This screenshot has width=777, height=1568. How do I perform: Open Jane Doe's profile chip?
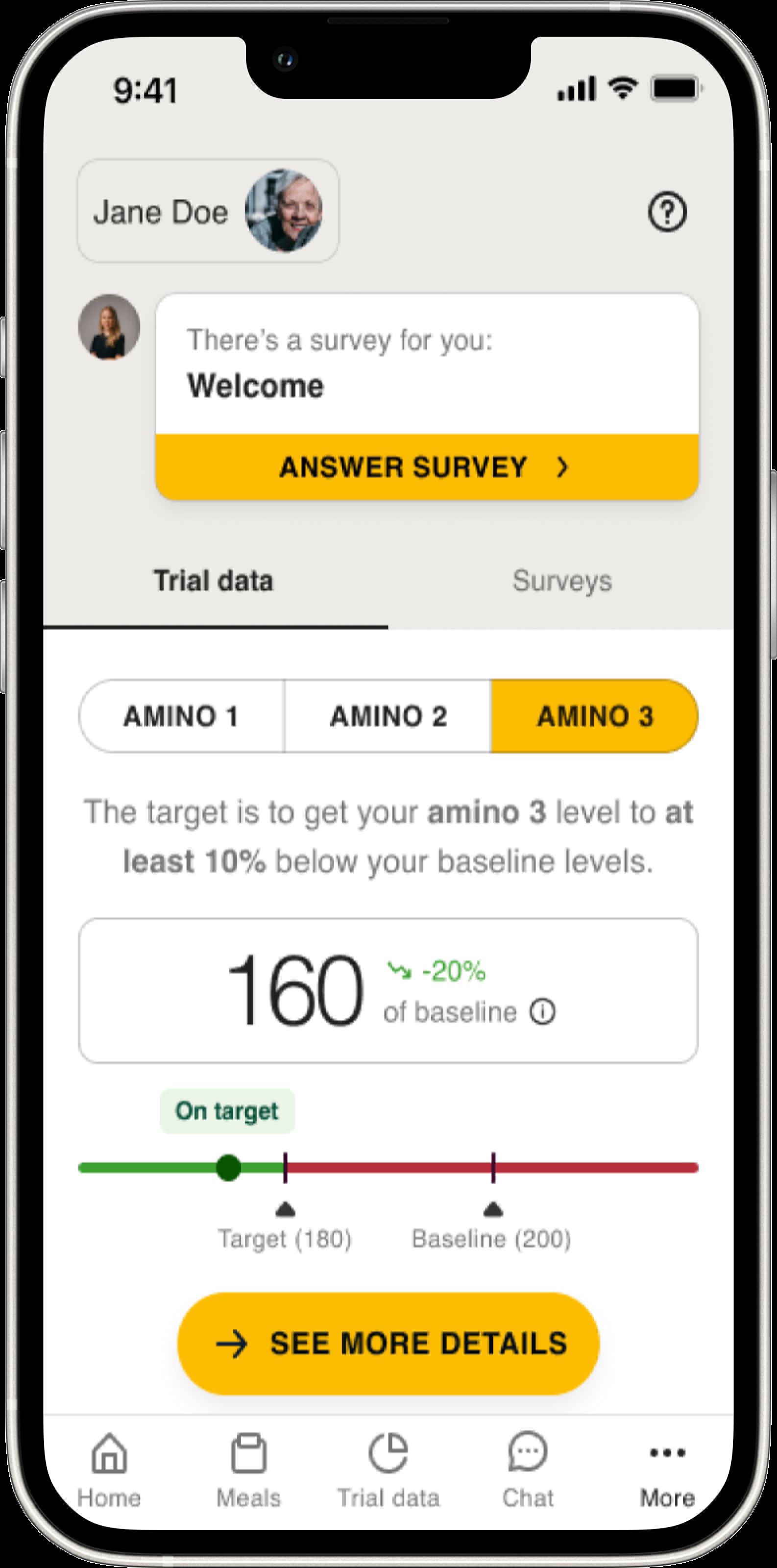208,211
